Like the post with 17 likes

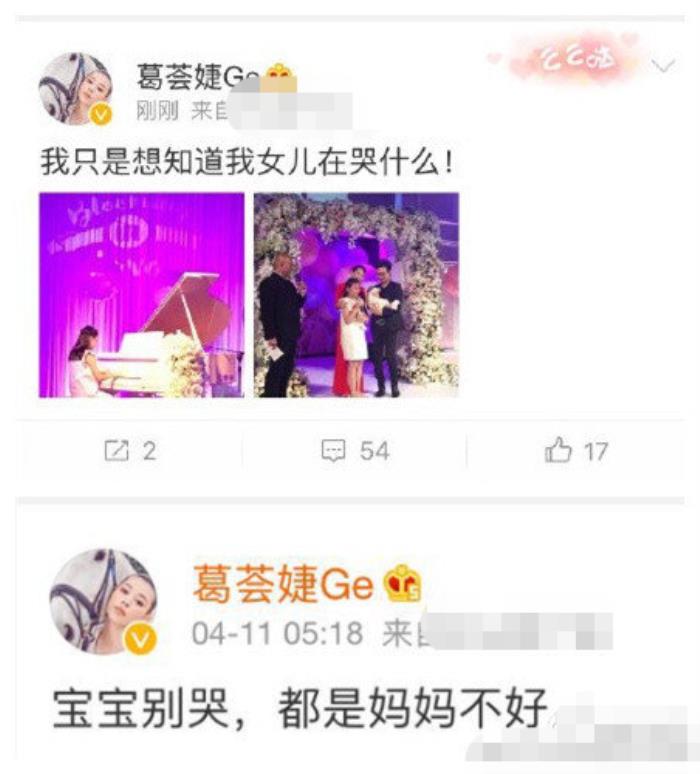(x=577, y=451)
